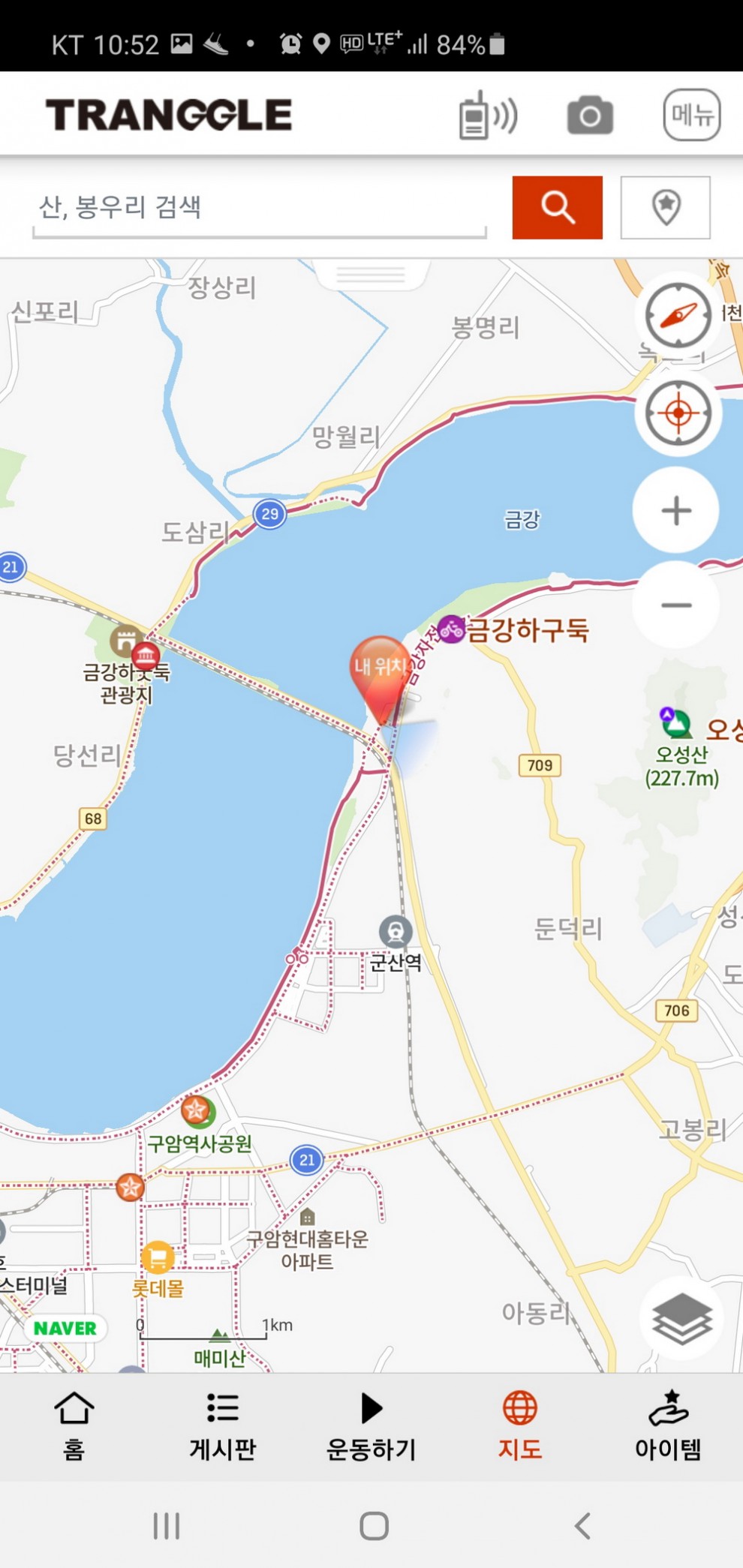Open saved places pin-star button

pyautogui.click(x=666, y=208)
